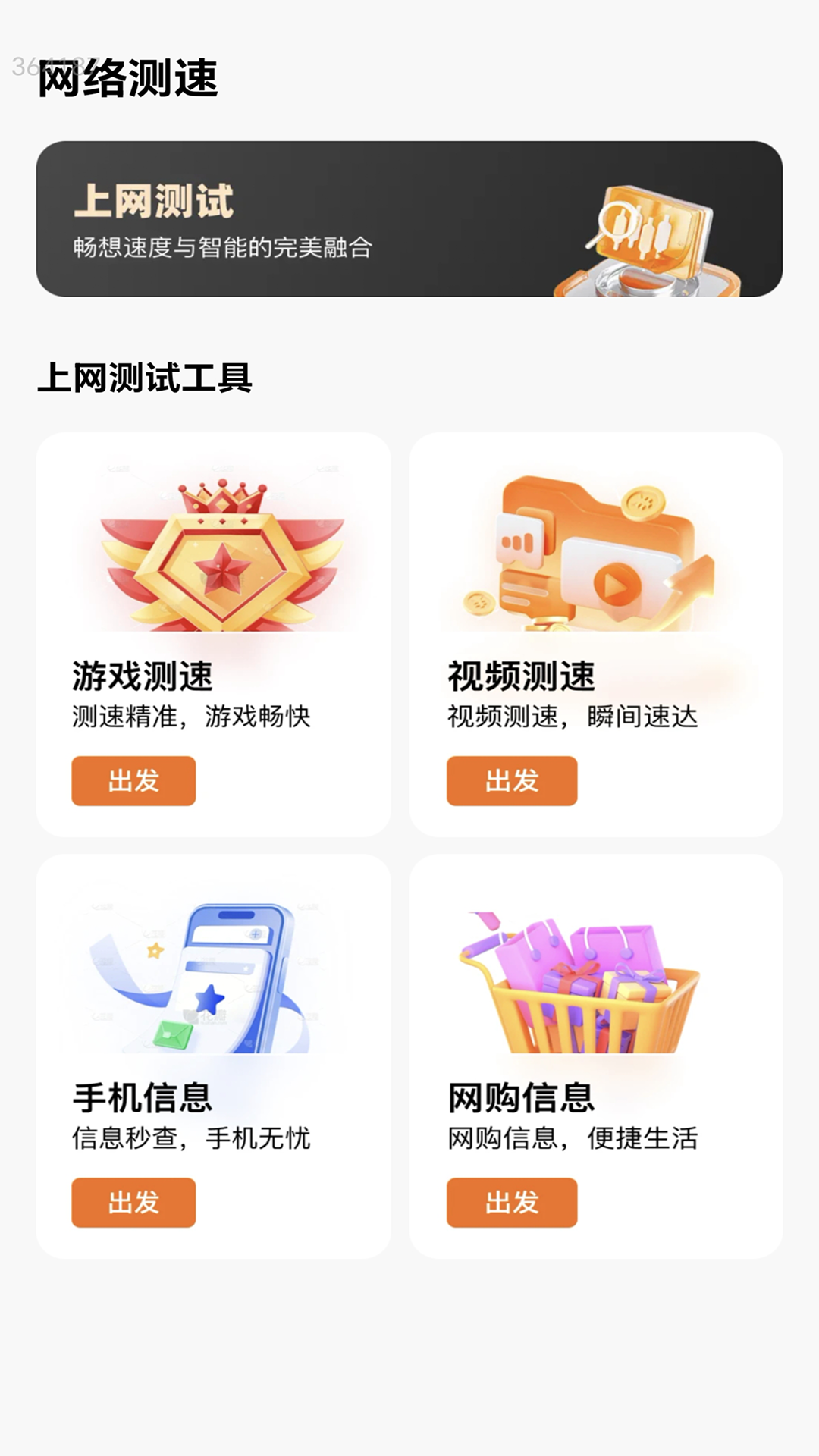Tap the blue phone illustration for 手机信息
The height and width of the screenshot is (1456, 819).
tap(227, 978)
